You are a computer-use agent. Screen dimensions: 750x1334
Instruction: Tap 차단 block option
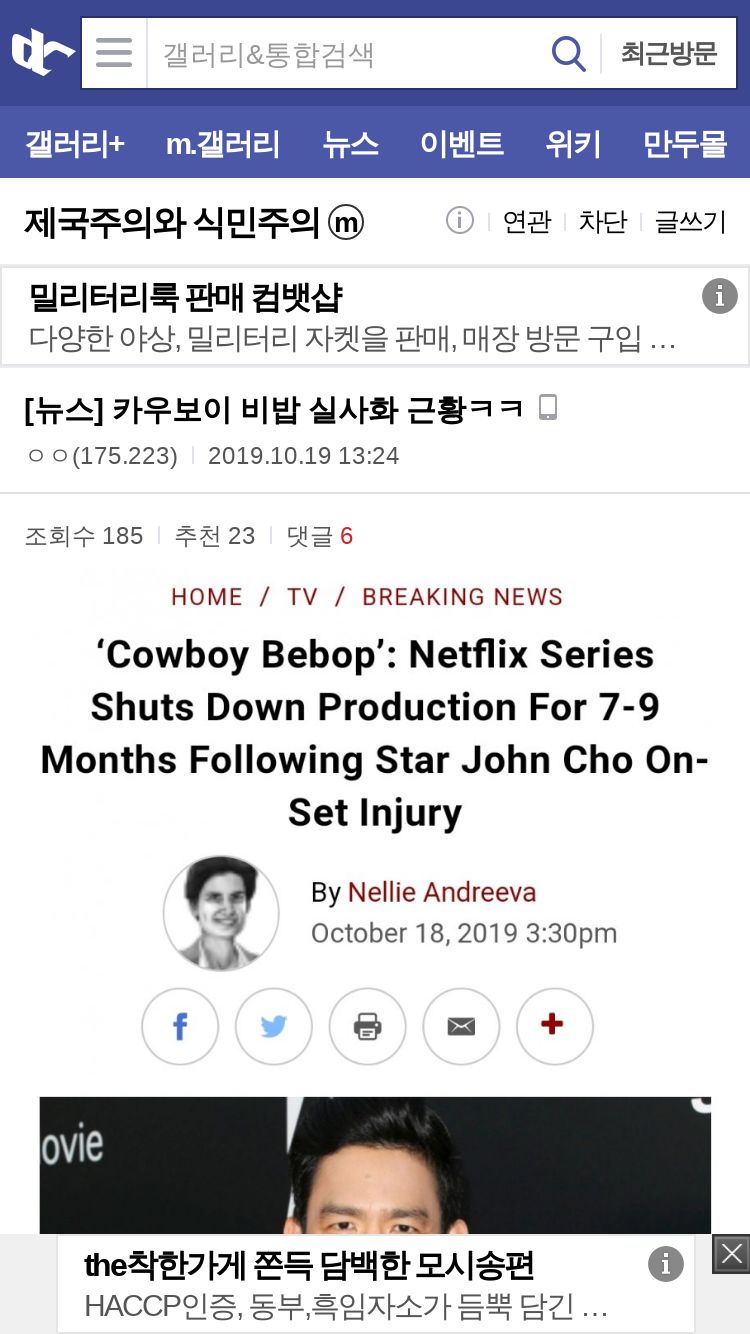(x=602, y=222)
